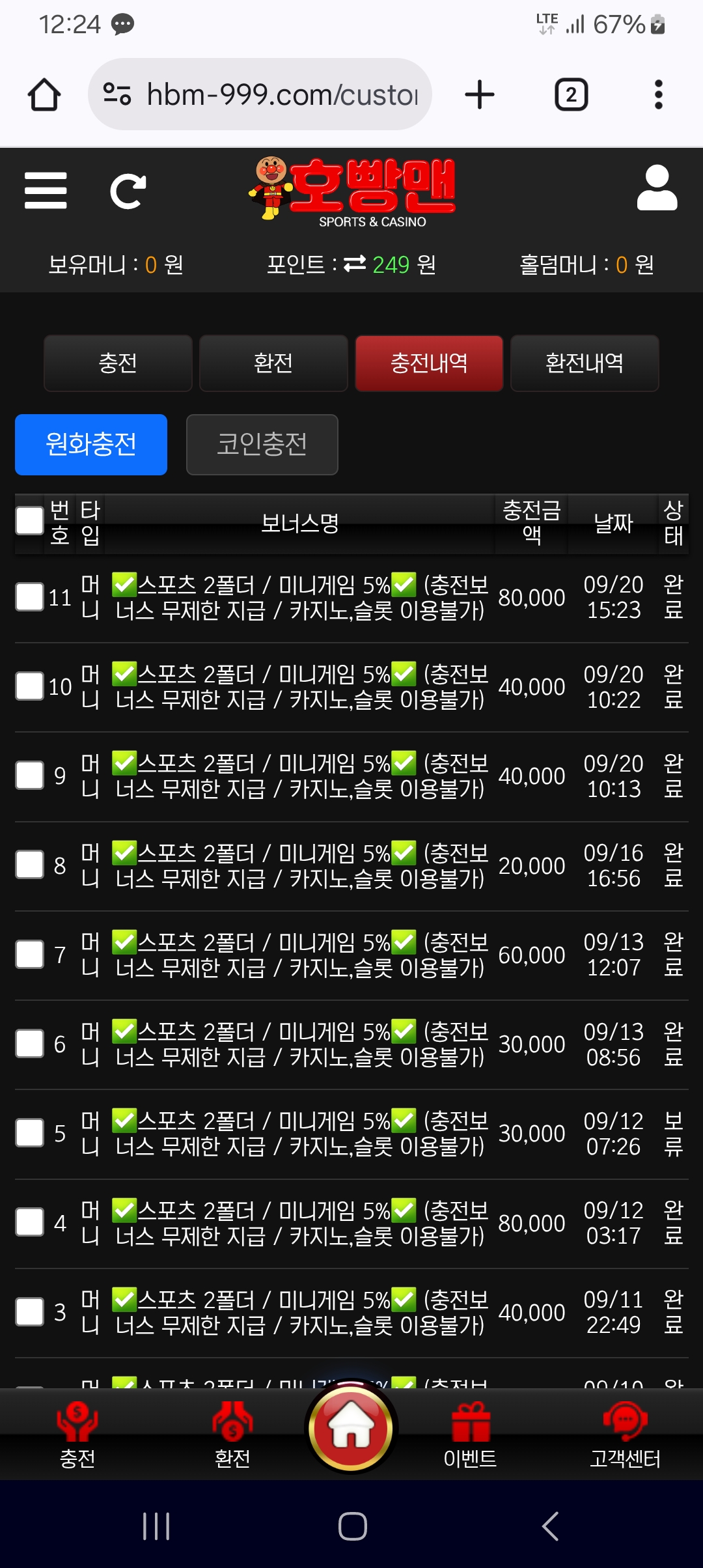Open the hamburger menu
The height and width of the screenshot is (1568, 703).
tap(46, 191)
